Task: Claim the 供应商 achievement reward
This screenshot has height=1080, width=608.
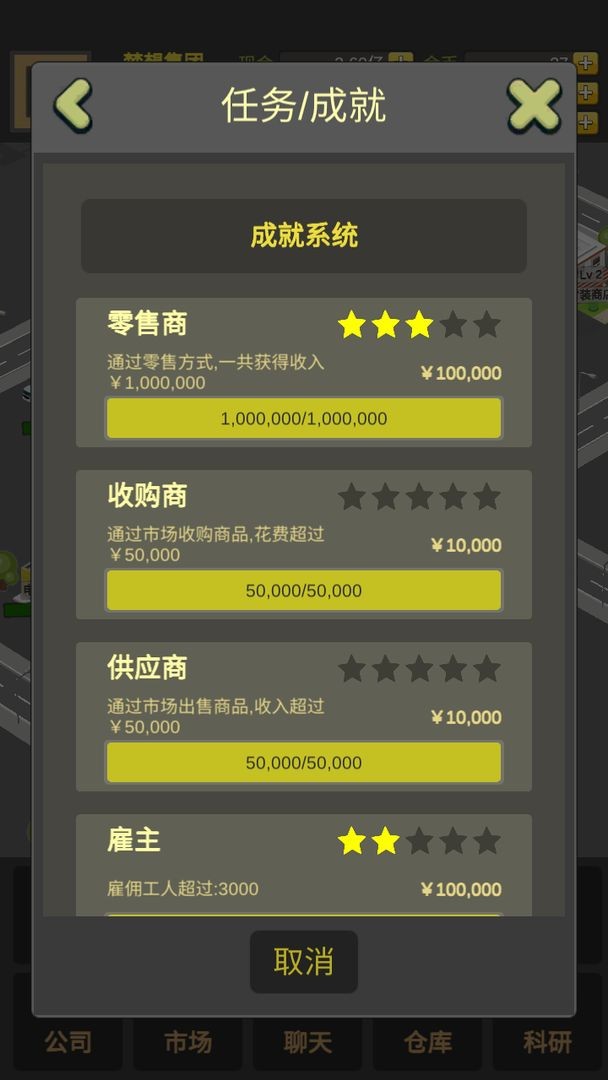Action: 304,762
